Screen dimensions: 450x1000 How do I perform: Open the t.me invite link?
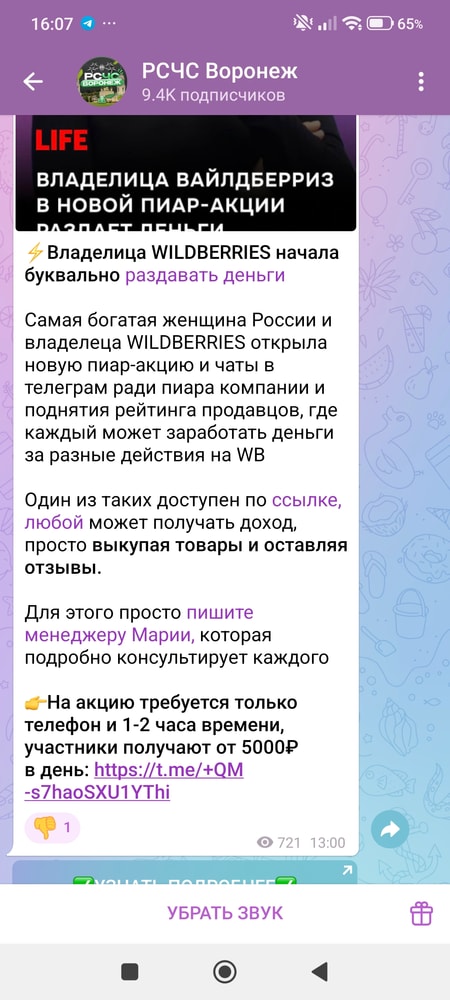(x=134, y=781)
